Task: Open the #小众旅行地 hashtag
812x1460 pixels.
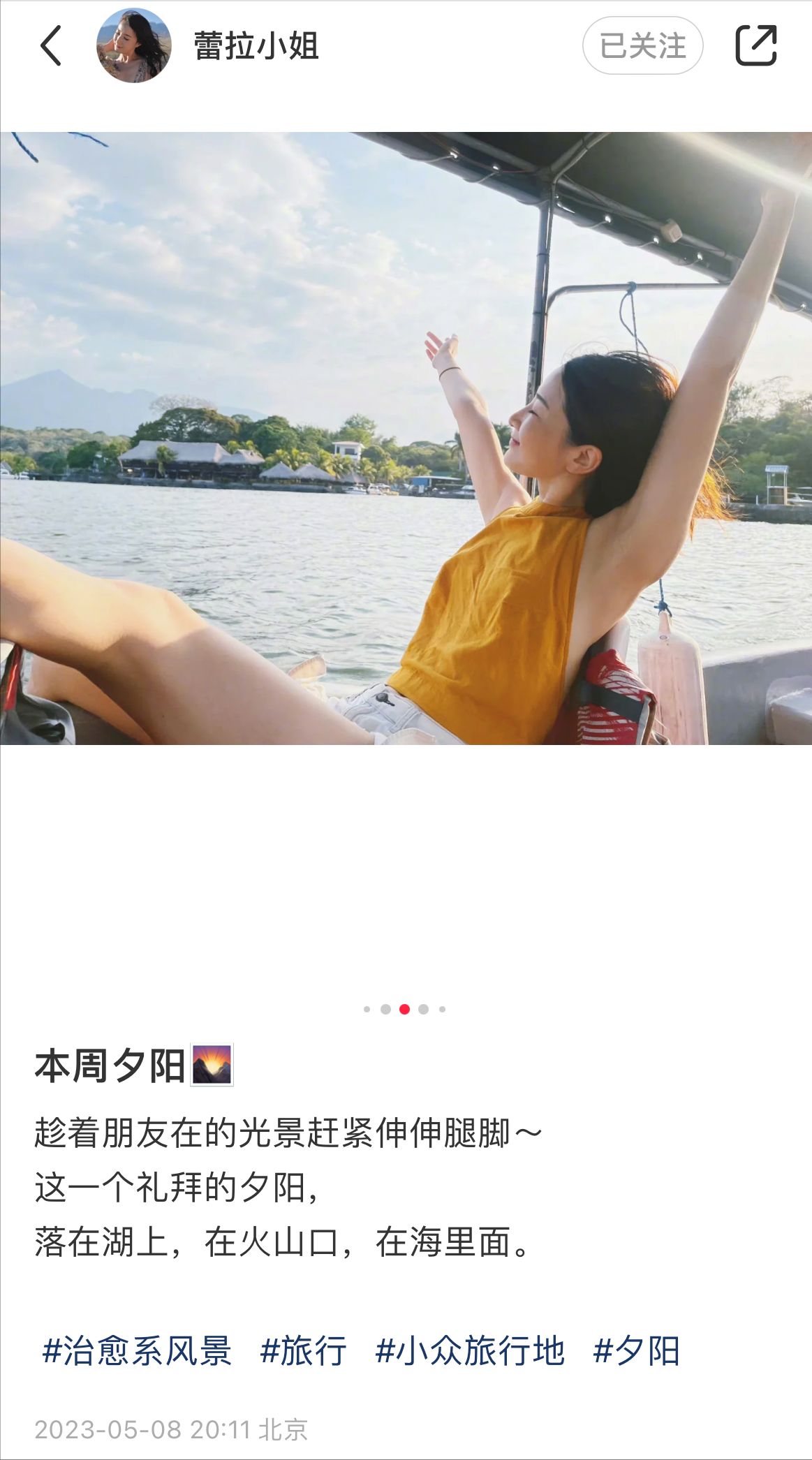Action: pyautogui.click(x=470, y=1350)
